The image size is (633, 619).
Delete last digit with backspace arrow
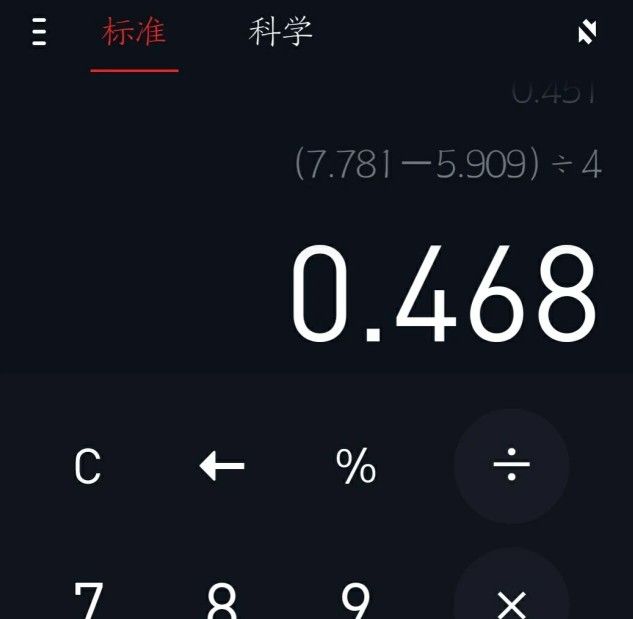[222, 466]
